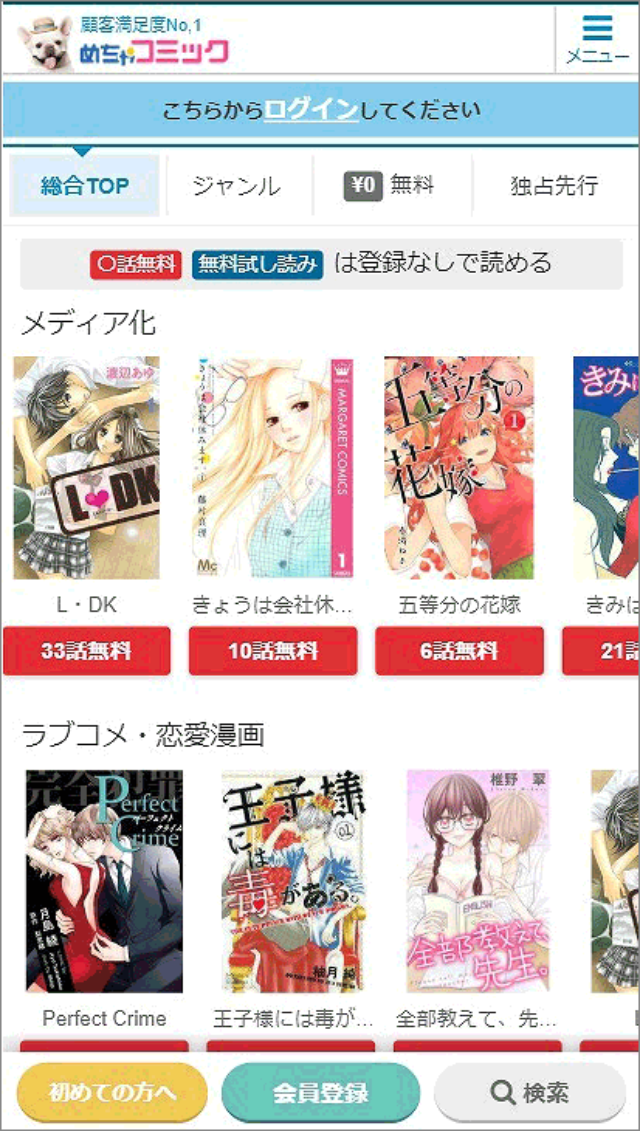The height and width of the screenshot is (1131, 640).
Task: Open the 王子様には毒が… manga cover
Action: 292,880
